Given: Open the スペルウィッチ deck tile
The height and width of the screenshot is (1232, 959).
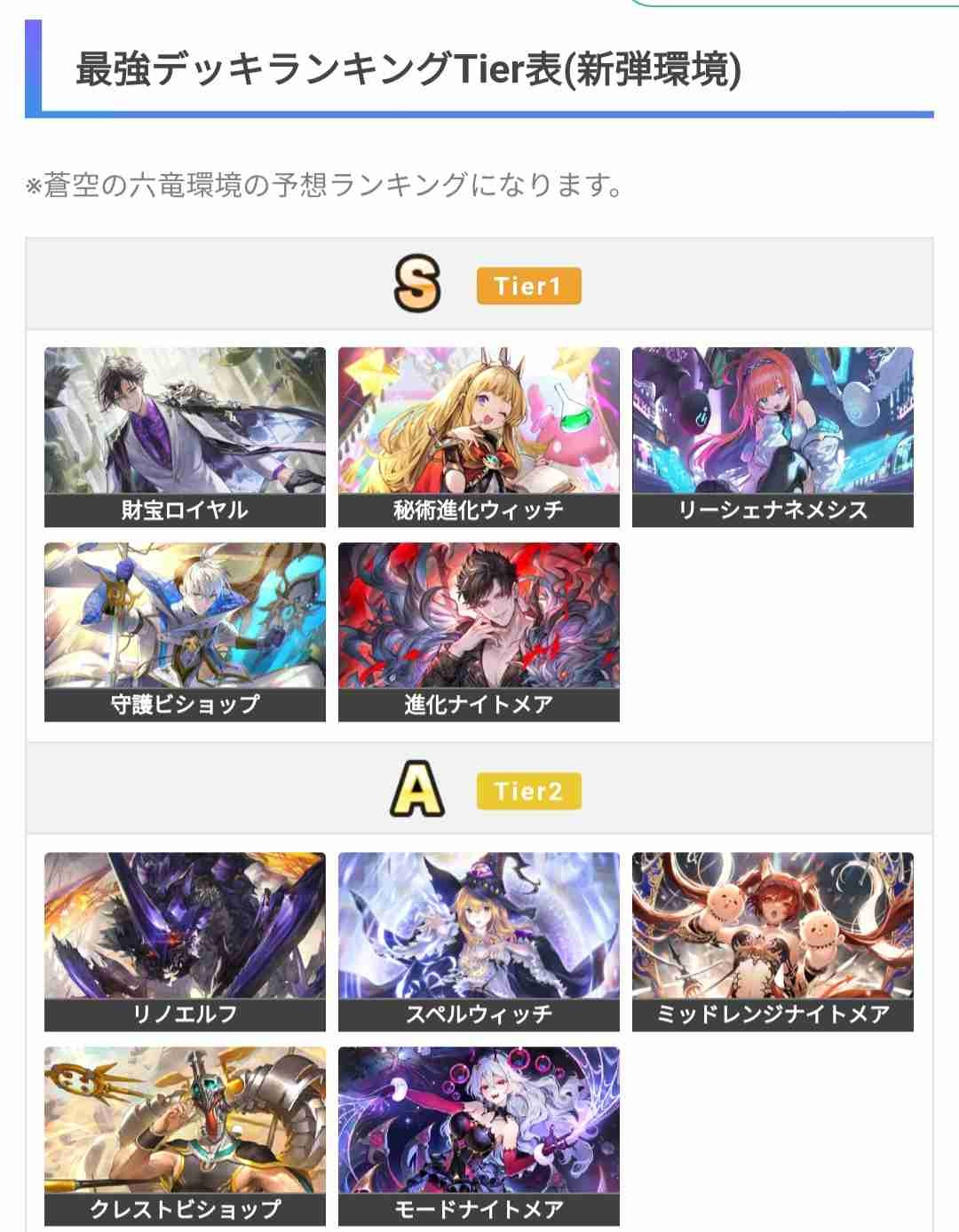Looking at the screenshot, I should 479,941.
